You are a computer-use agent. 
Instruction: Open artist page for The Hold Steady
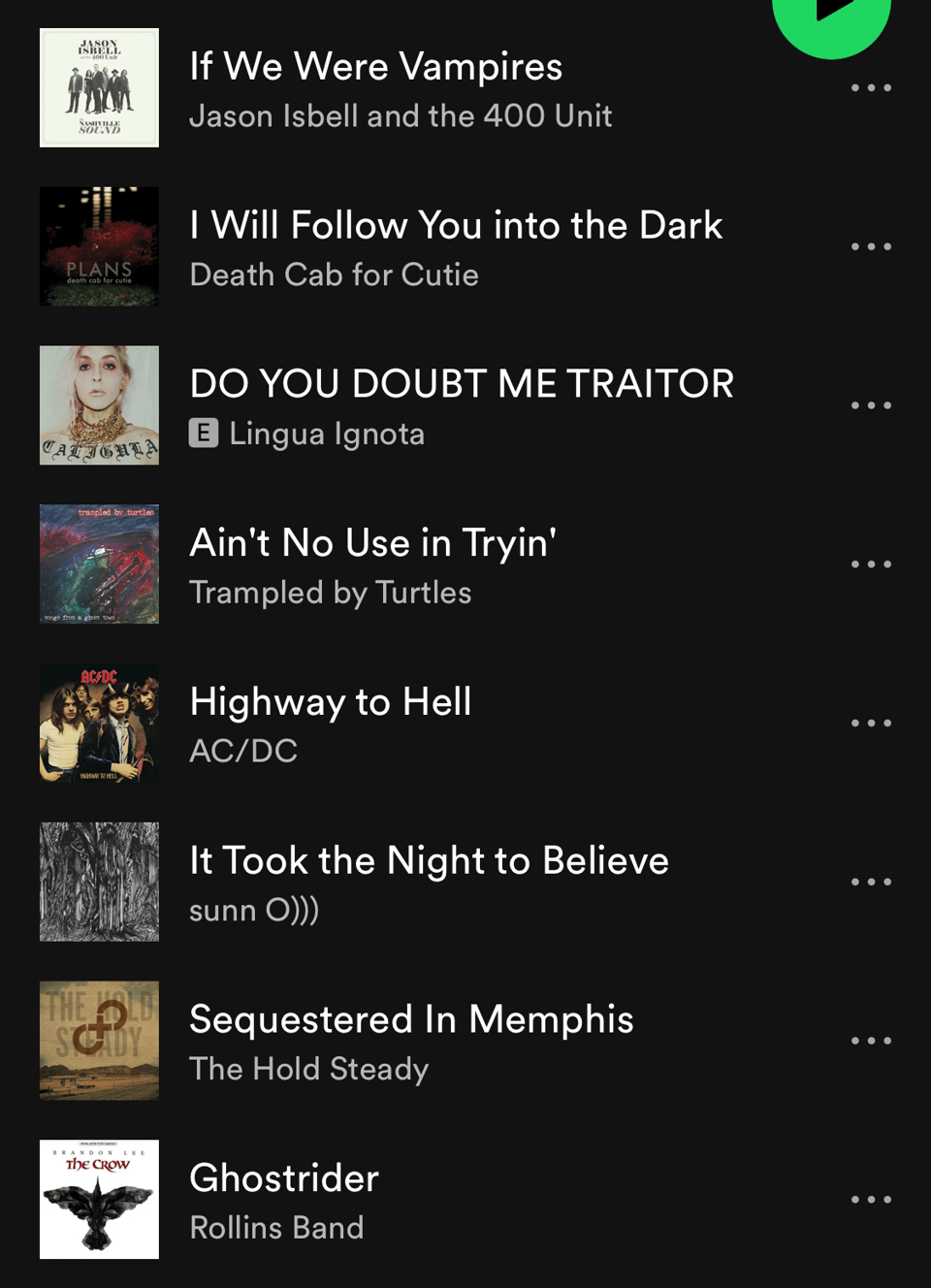click(x=308, y=1068)
